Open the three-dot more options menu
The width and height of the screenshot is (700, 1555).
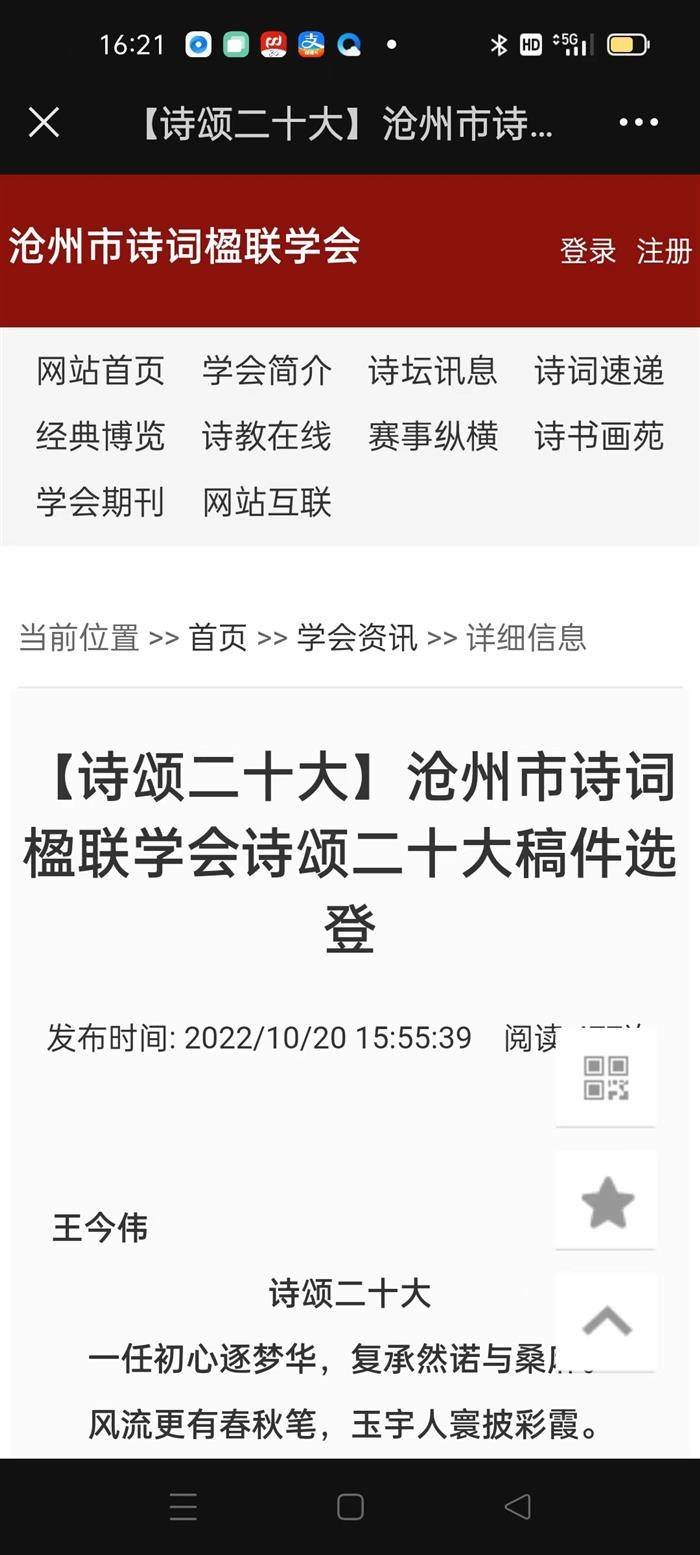pyautogui.click(x=638, y=123)
